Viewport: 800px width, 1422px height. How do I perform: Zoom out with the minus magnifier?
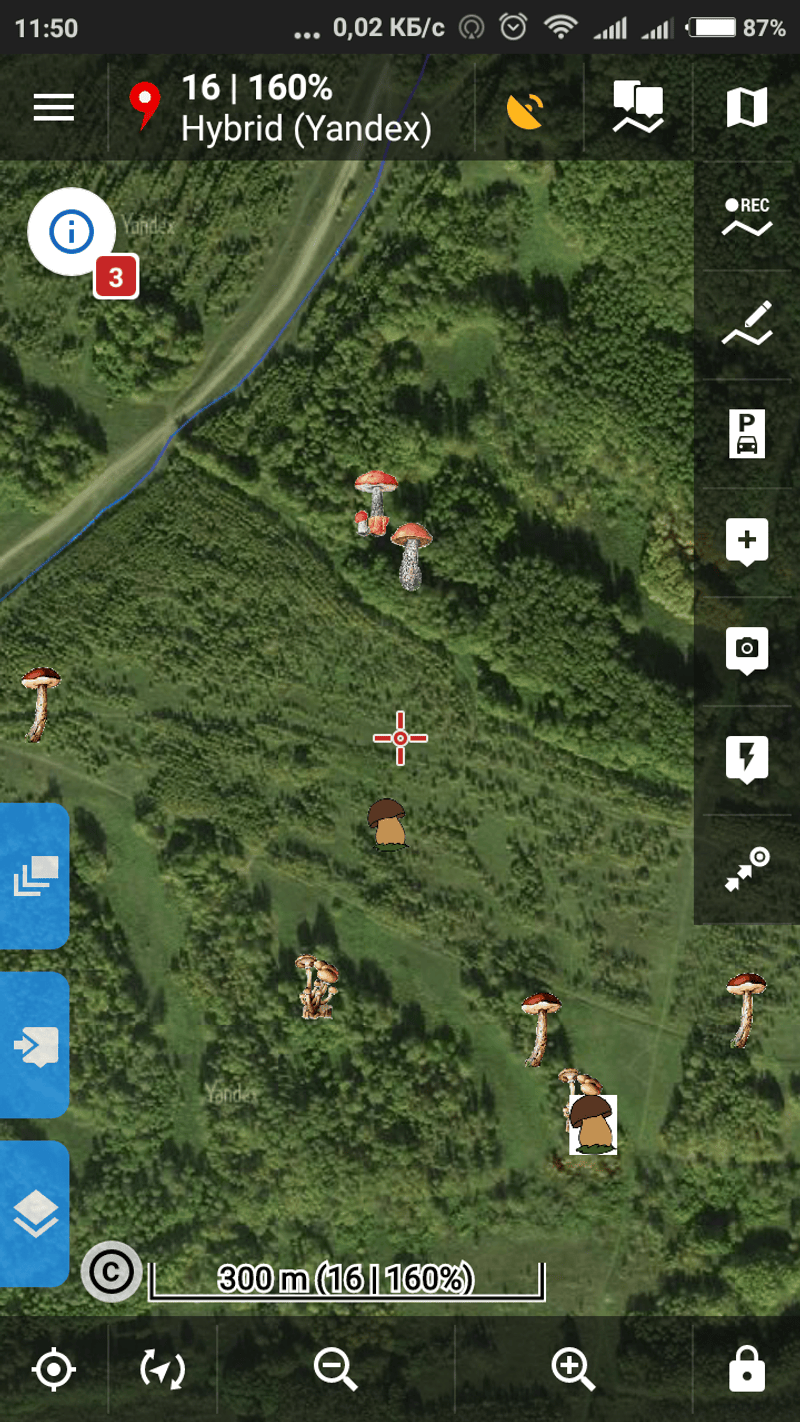[x=335, y=1369]
